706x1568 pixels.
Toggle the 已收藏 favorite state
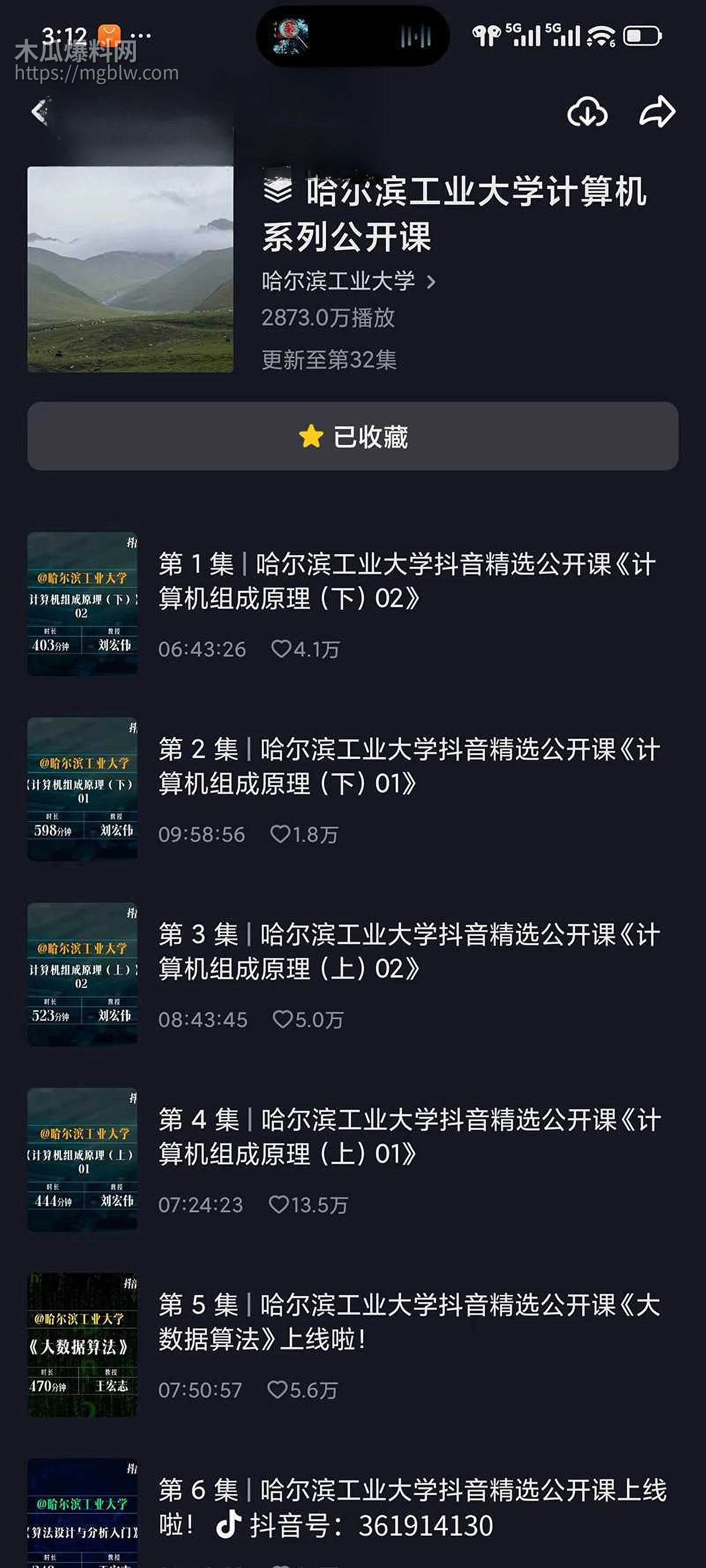click(353, 437)
